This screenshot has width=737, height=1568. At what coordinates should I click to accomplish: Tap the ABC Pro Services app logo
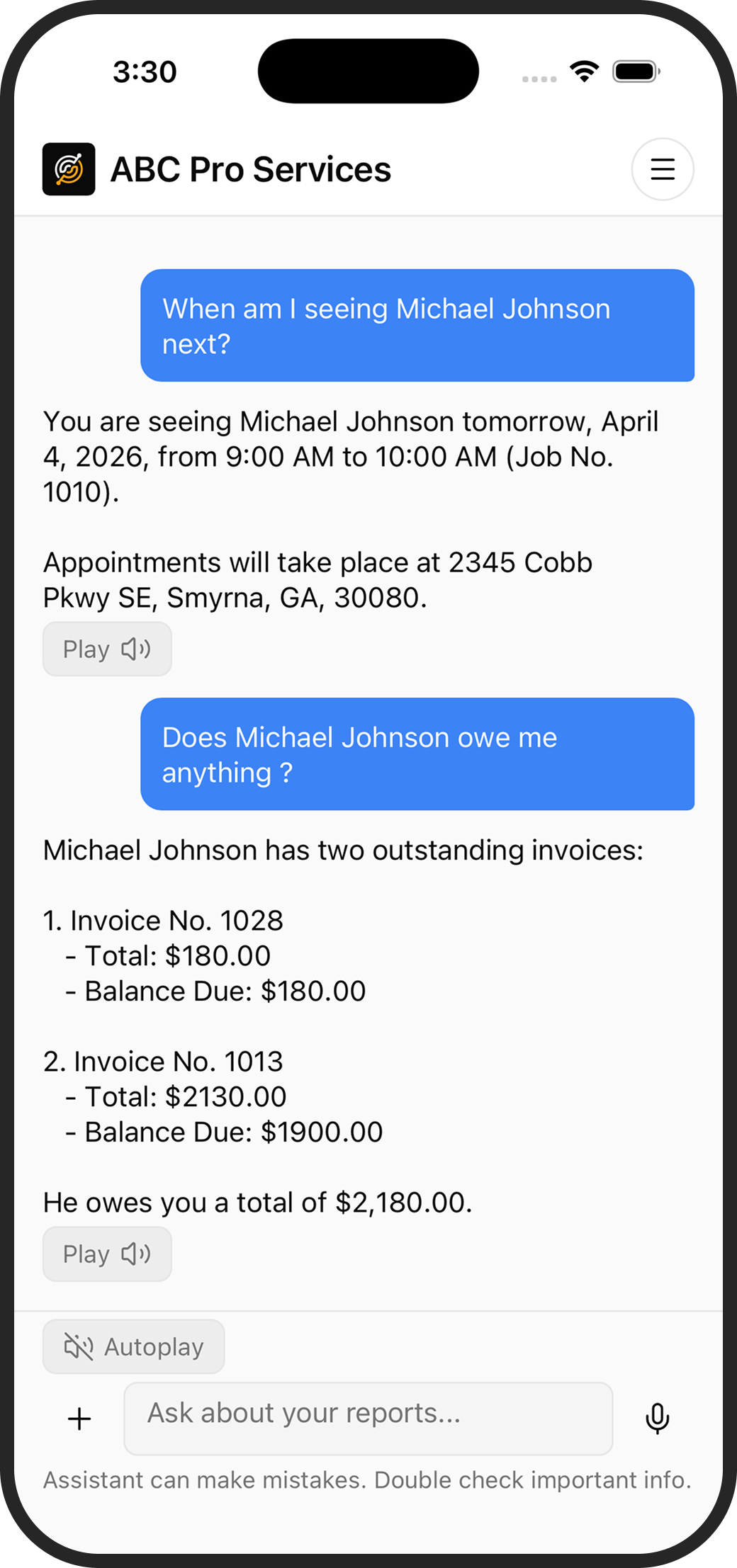coord(68,169)
